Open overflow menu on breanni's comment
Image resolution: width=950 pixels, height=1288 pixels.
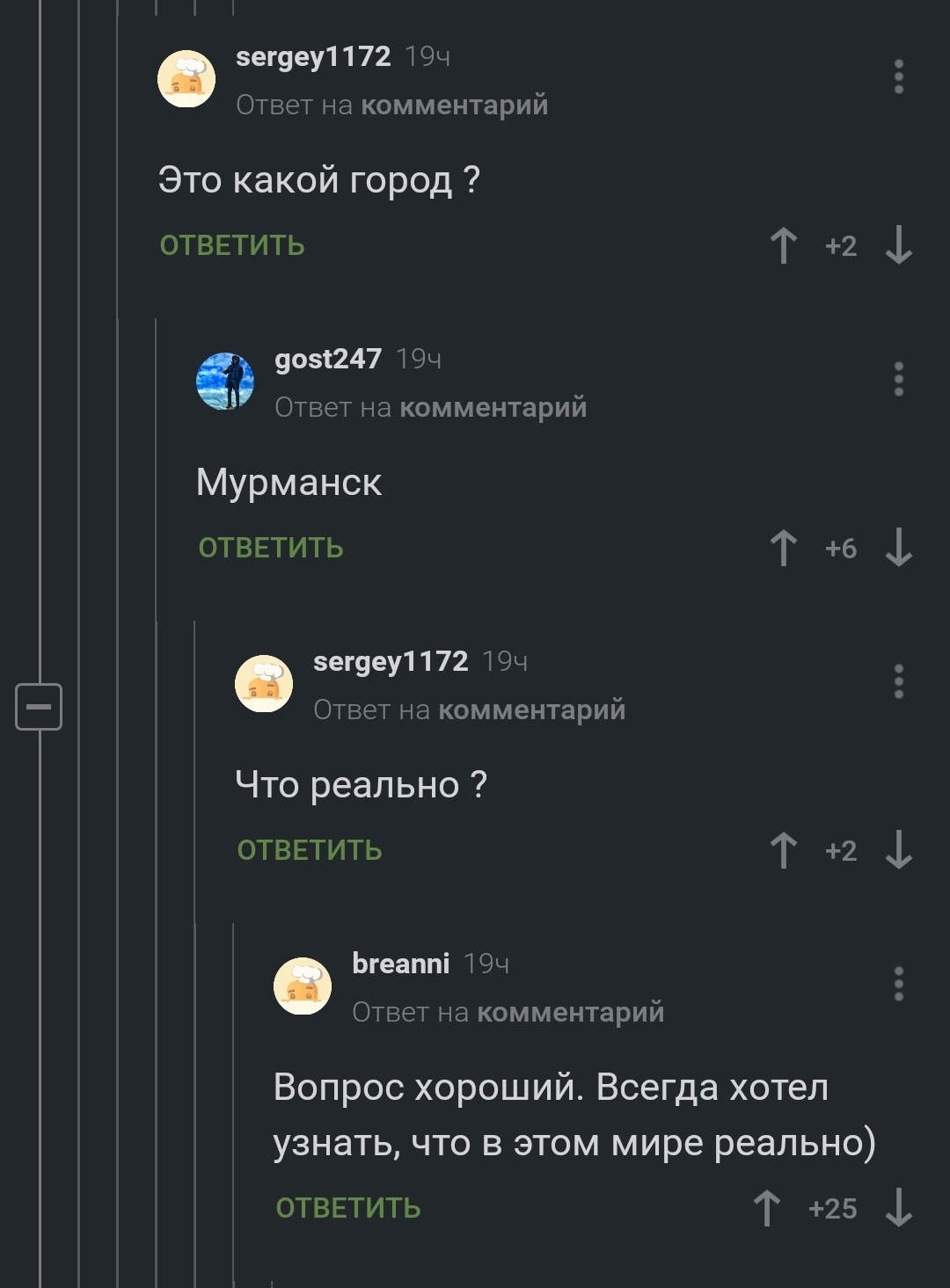(898, 985)
